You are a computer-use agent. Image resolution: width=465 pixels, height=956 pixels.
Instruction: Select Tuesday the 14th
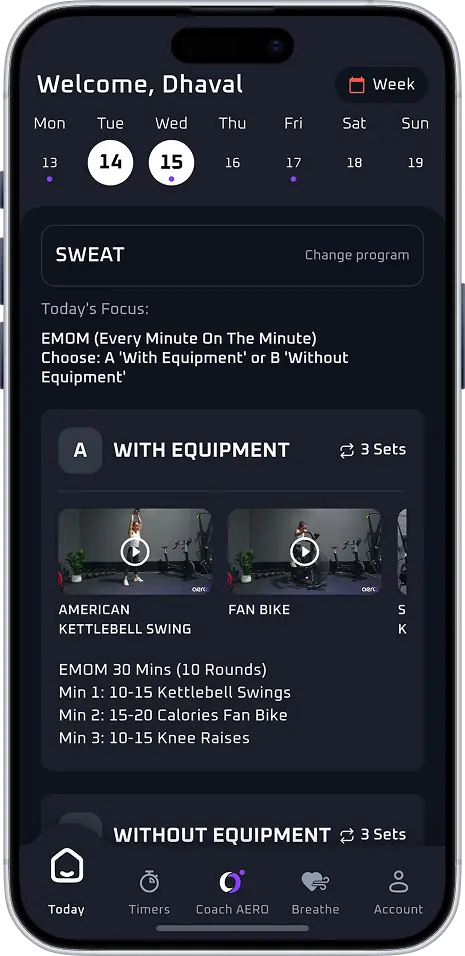110,163
